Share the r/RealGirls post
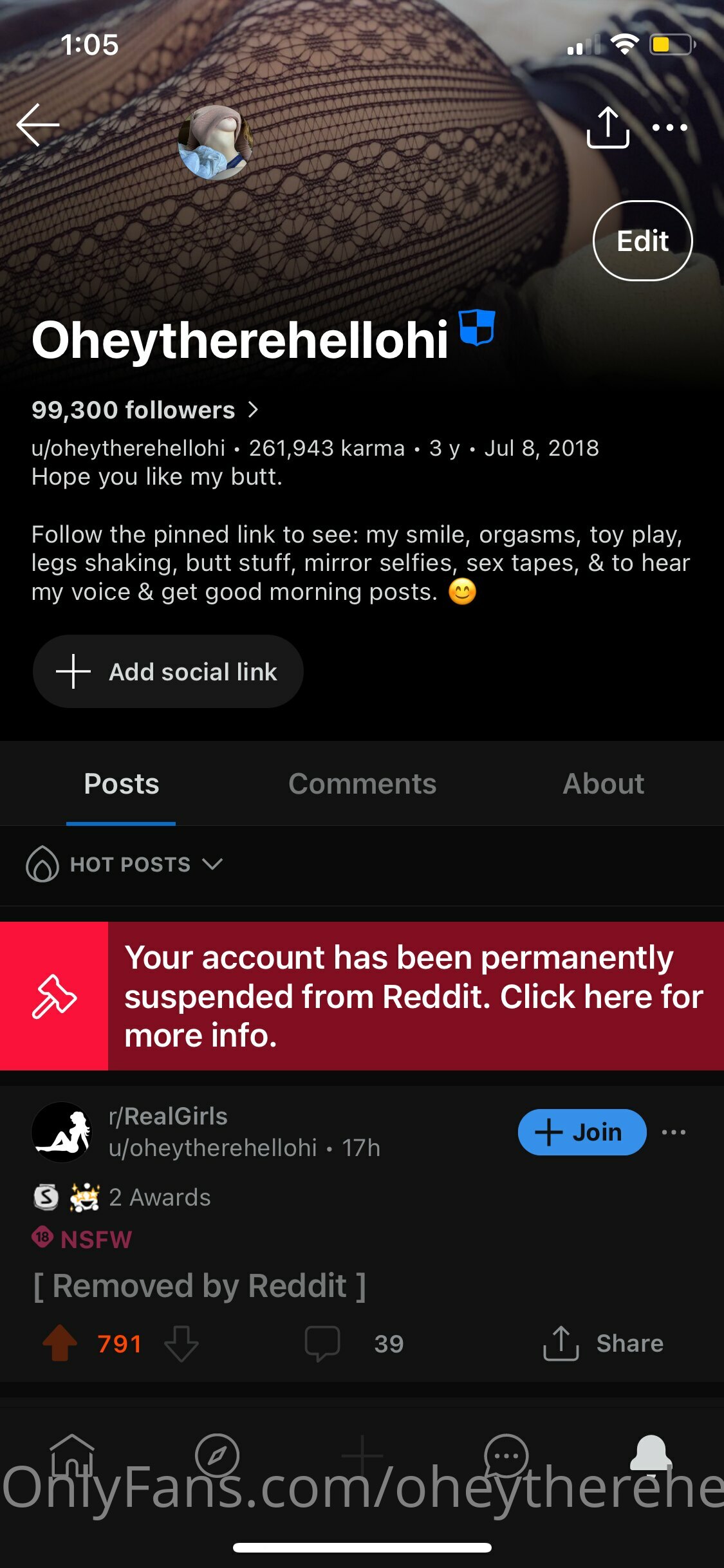Screen dimensions: 724x1568 click(x=603, y=1343)
